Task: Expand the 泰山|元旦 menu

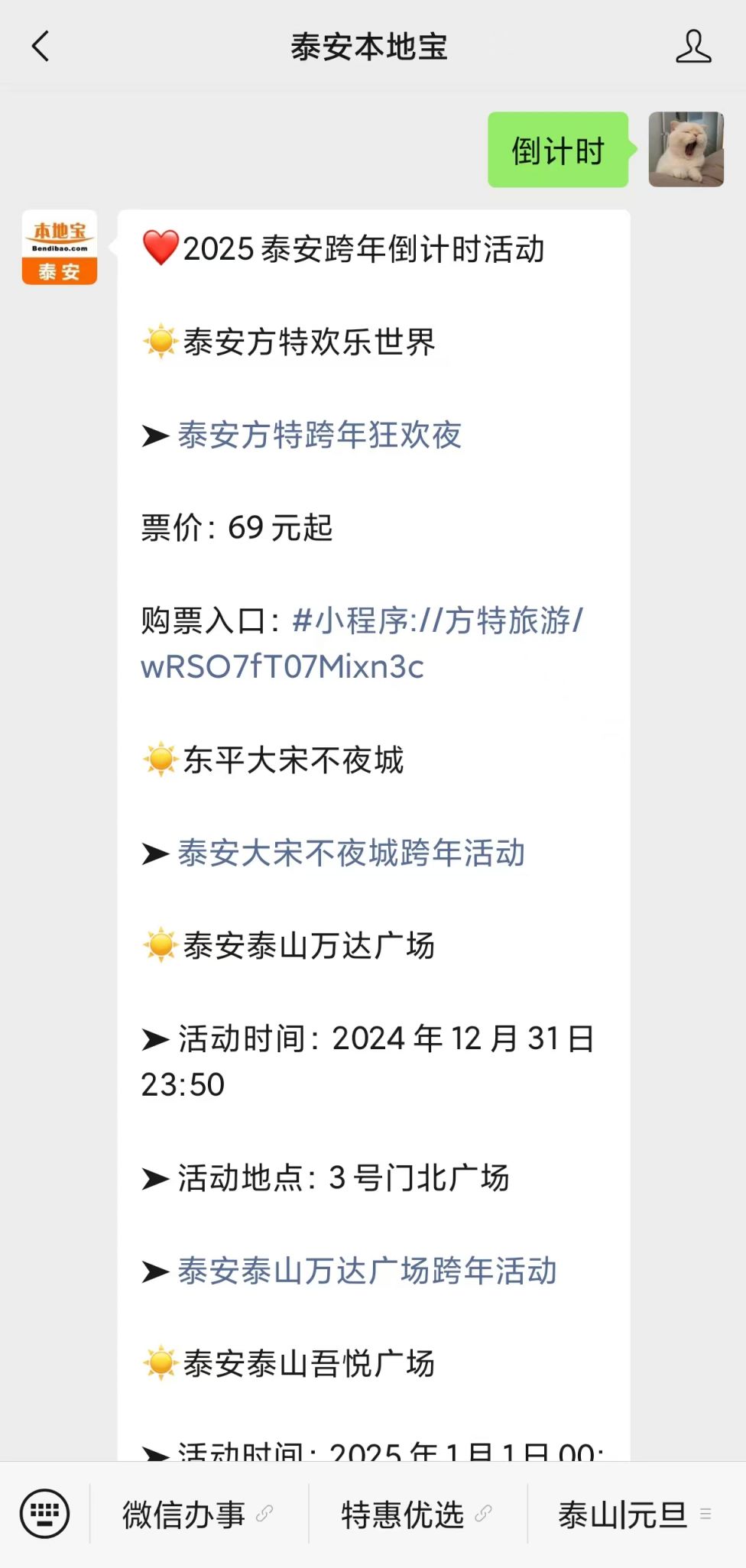Action: [x=636, y=1515]
